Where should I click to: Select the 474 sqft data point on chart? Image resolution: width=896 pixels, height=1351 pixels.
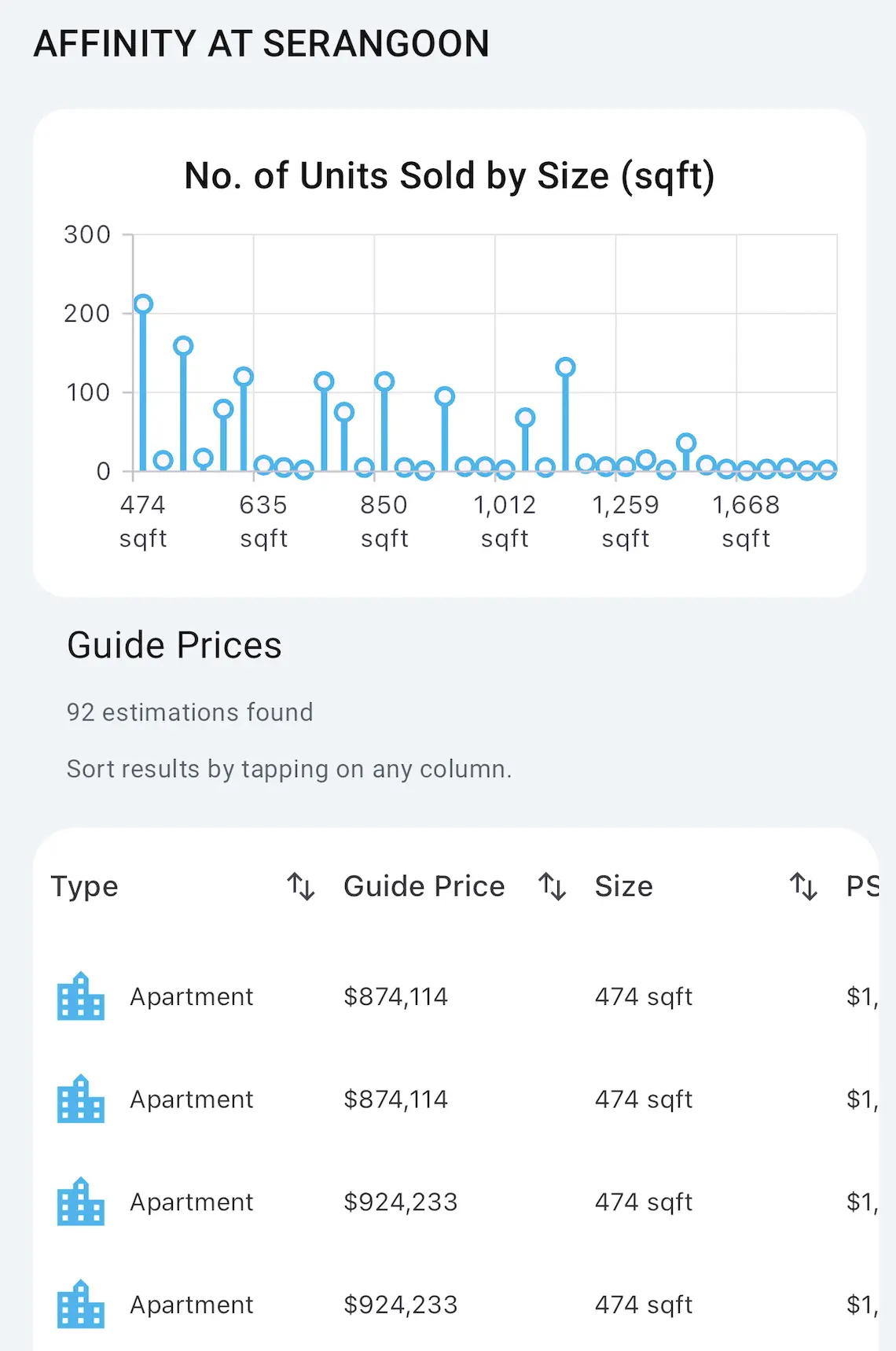(x=143, y=303)
